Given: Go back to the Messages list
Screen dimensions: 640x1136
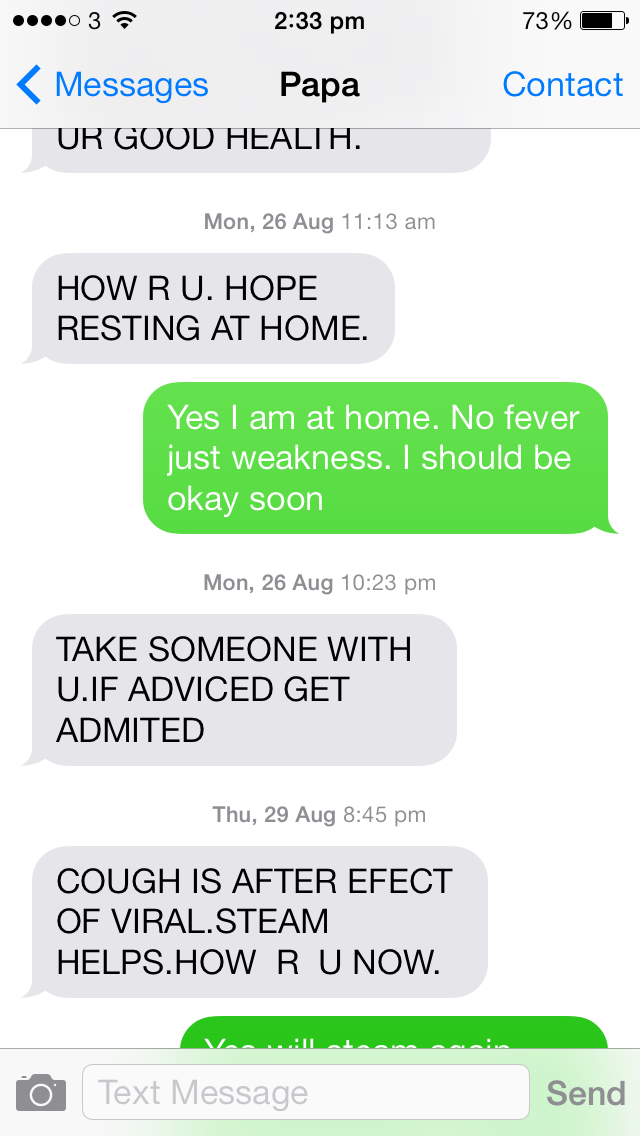Looking at the screenshot, I should [x=112, y=86].
